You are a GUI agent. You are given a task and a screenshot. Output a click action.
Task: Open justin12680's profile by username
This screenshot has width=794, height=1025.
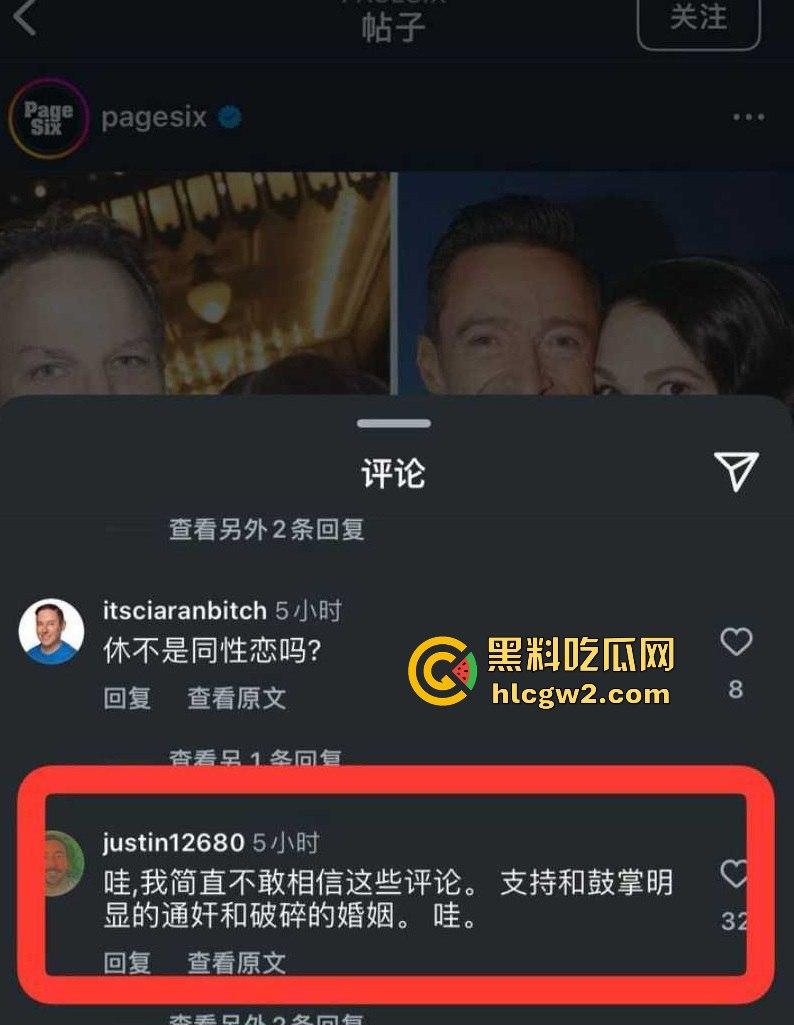pyautogui.click(x=173, y=843)
